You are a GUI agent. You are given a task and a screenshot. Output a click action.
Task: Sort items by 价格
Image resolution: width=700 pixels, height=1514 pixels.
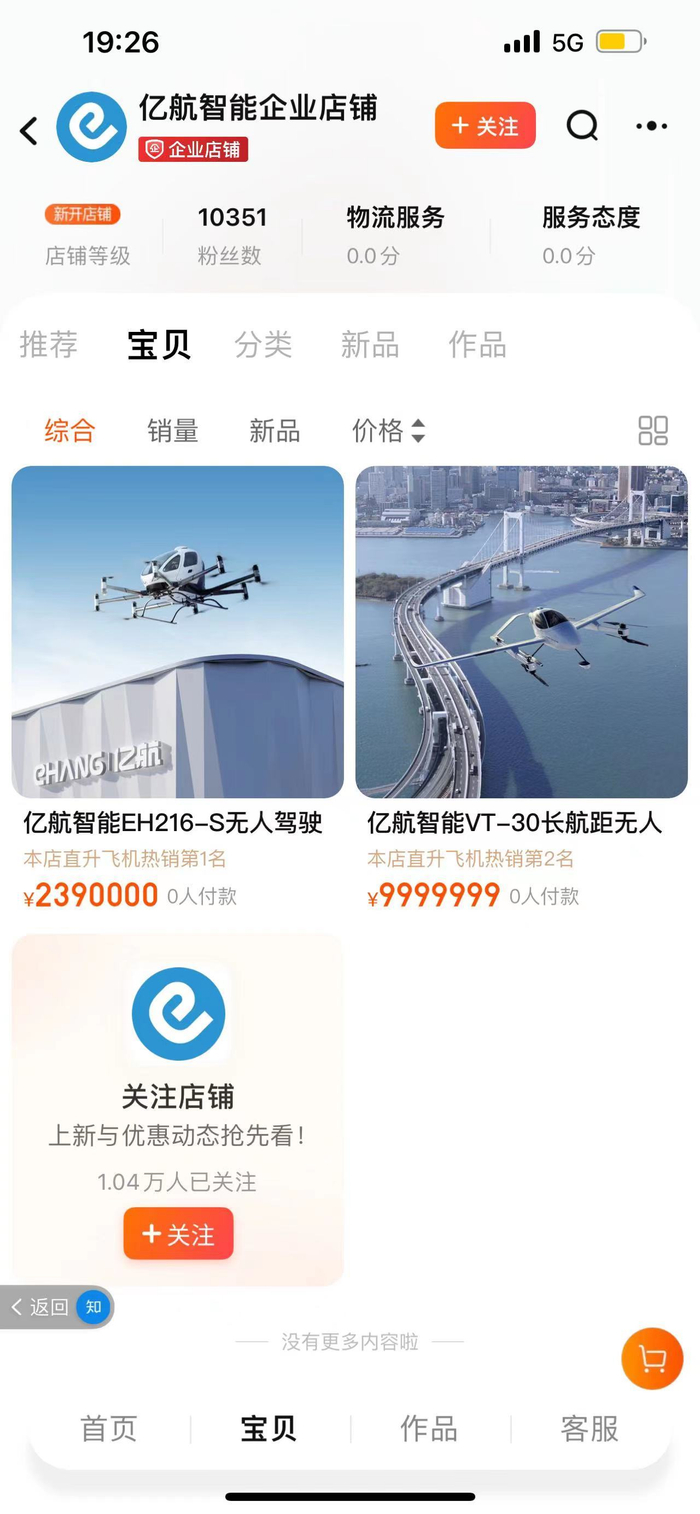coord(388,431)
